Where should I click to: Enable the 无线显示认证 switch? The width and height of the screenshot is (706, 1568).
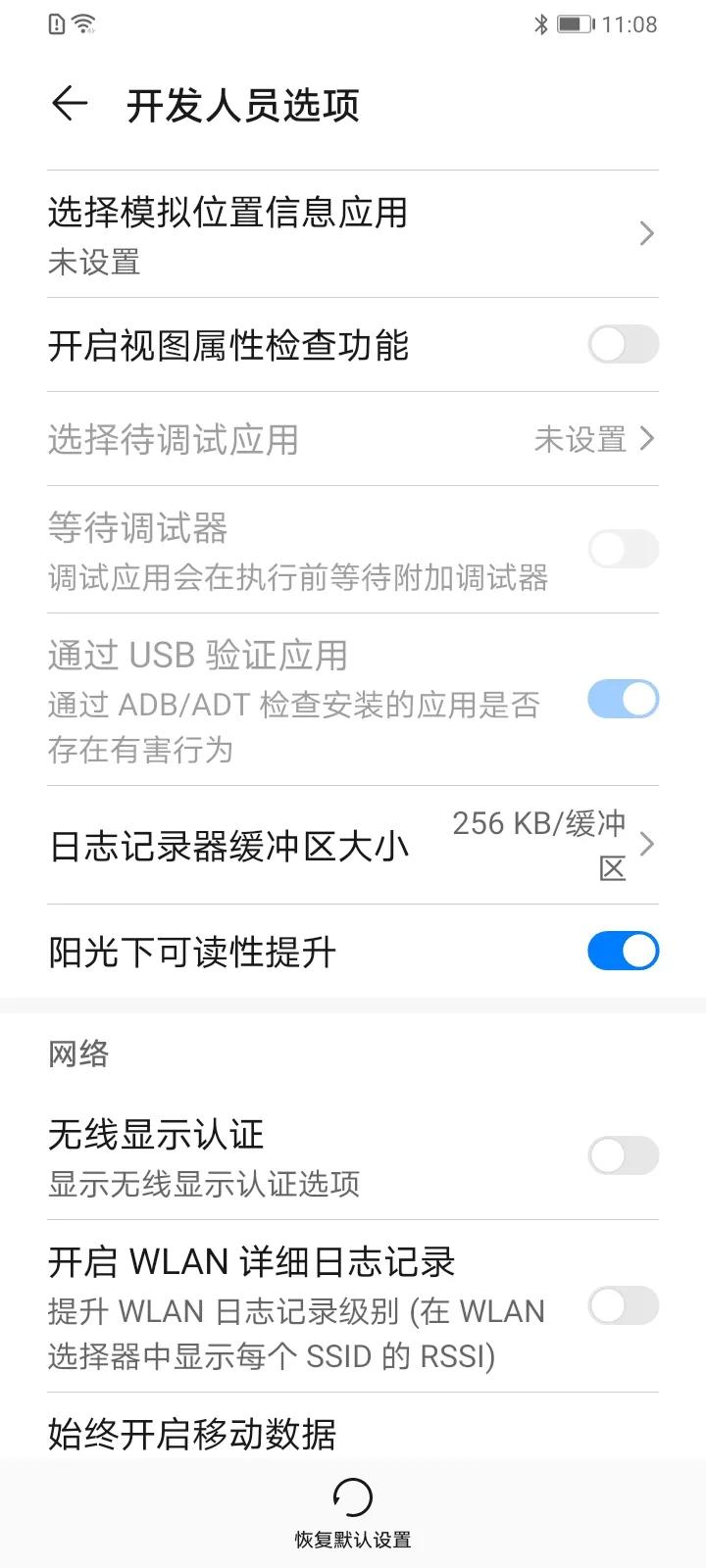(623, 1155)
